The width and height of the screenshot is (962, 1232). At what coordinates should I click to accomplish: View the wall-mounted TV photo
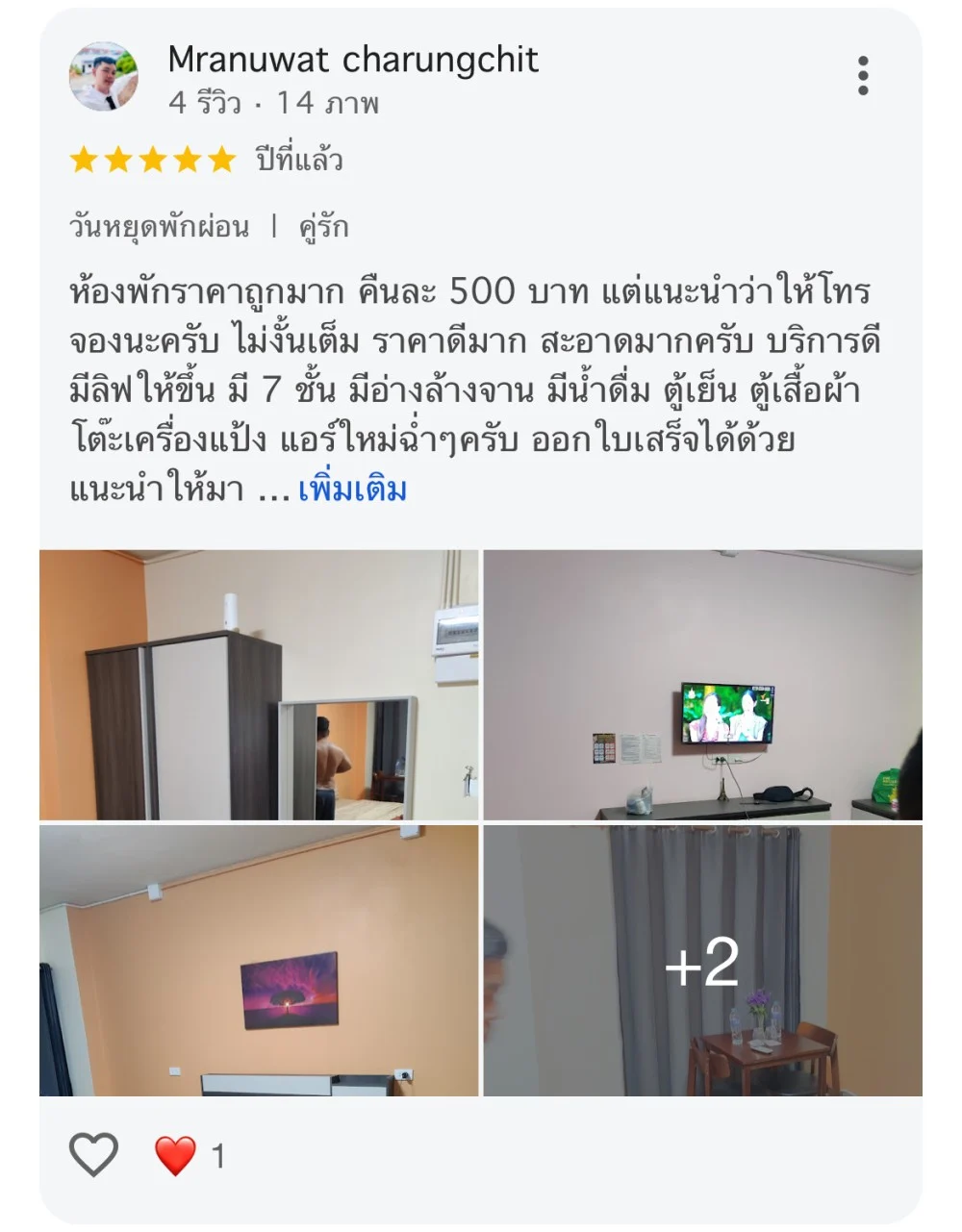point(702,684)
